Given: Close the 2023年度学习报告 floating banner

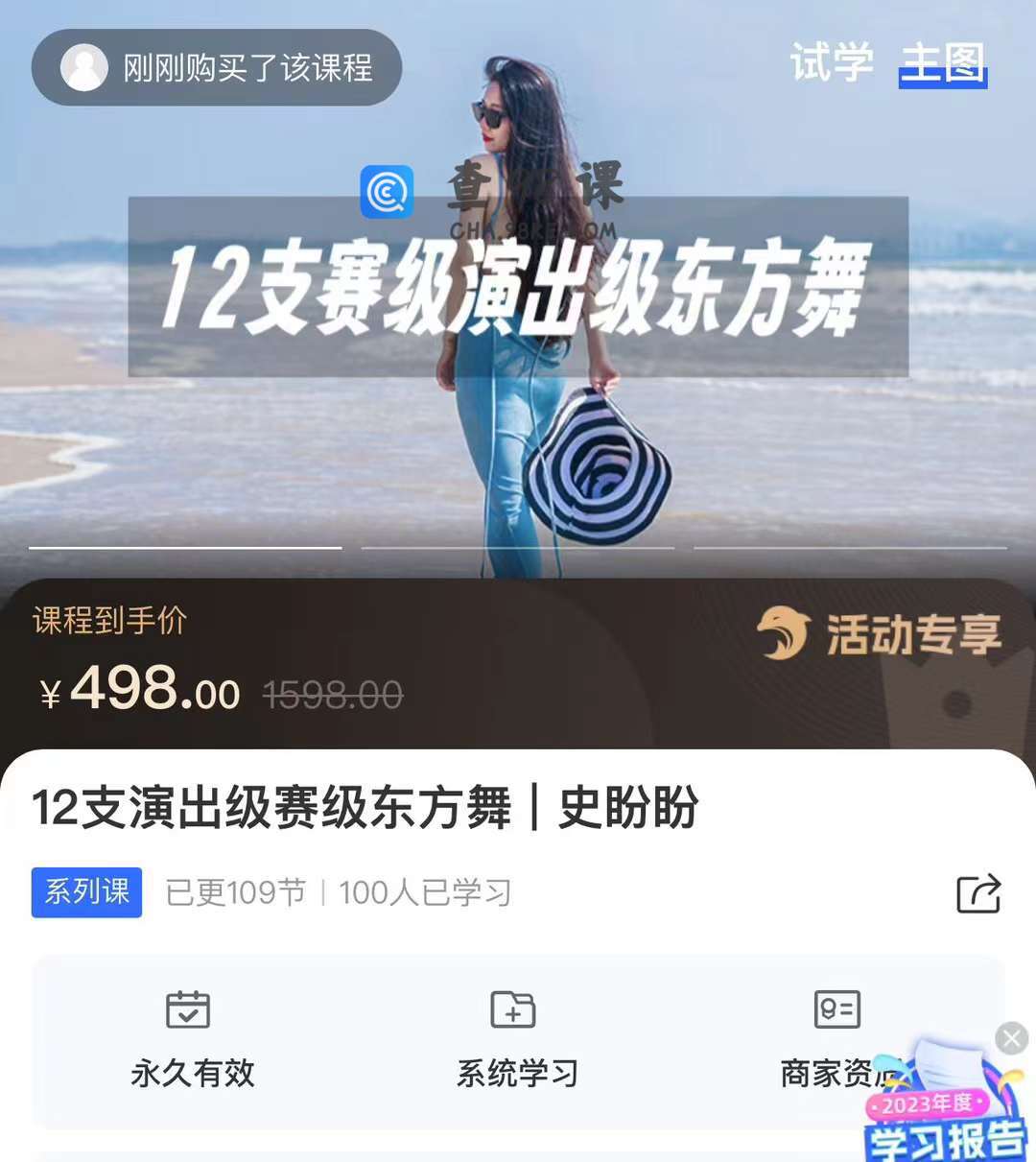Looking at the screenshot, I should [1011, 1038].
